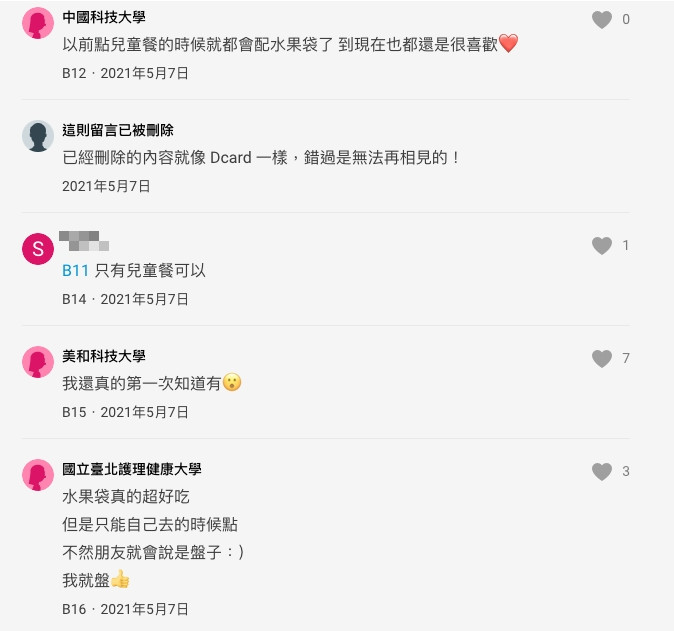
Task: View the B14 commenter's S avatar profile
Action: point(38,249)
